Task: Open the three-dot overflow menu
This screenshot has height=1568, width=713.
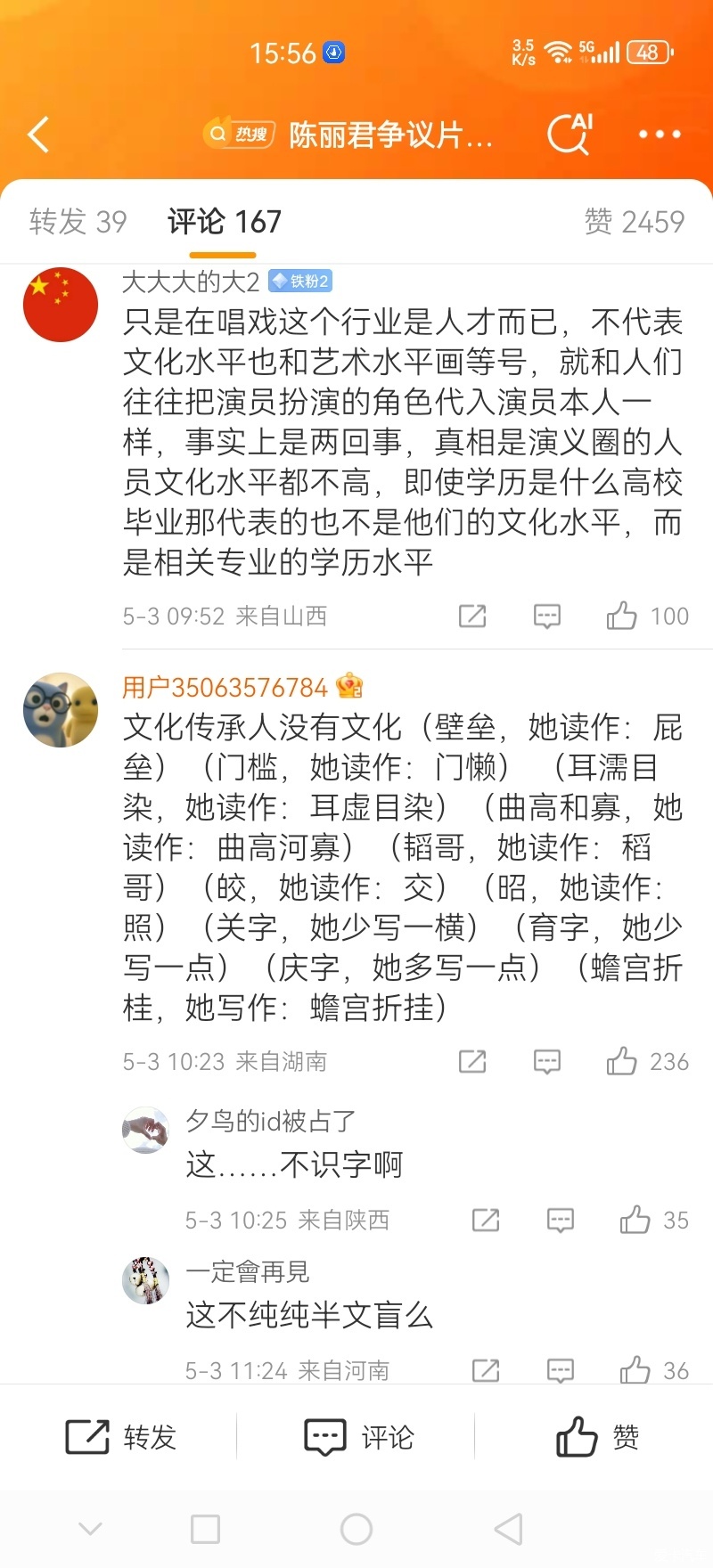Action: pyautogui.click(x=660, y=135)
